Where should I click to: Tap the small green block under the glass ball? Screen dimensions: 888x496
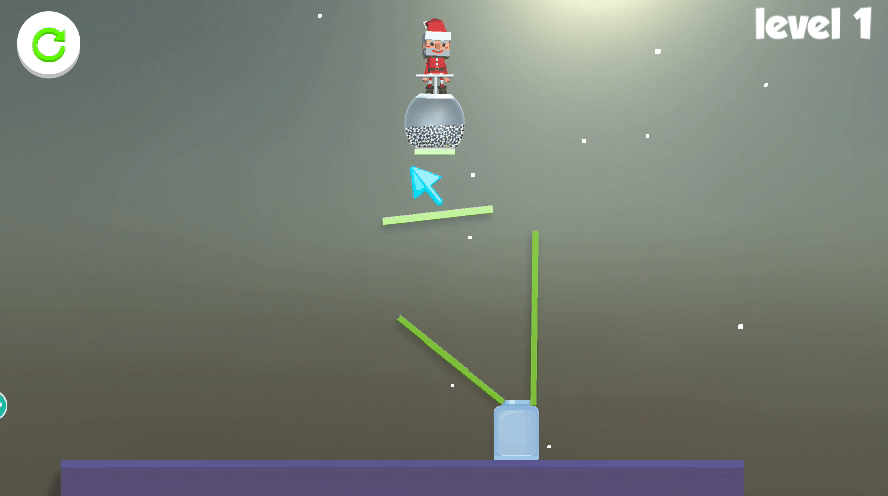434,151
